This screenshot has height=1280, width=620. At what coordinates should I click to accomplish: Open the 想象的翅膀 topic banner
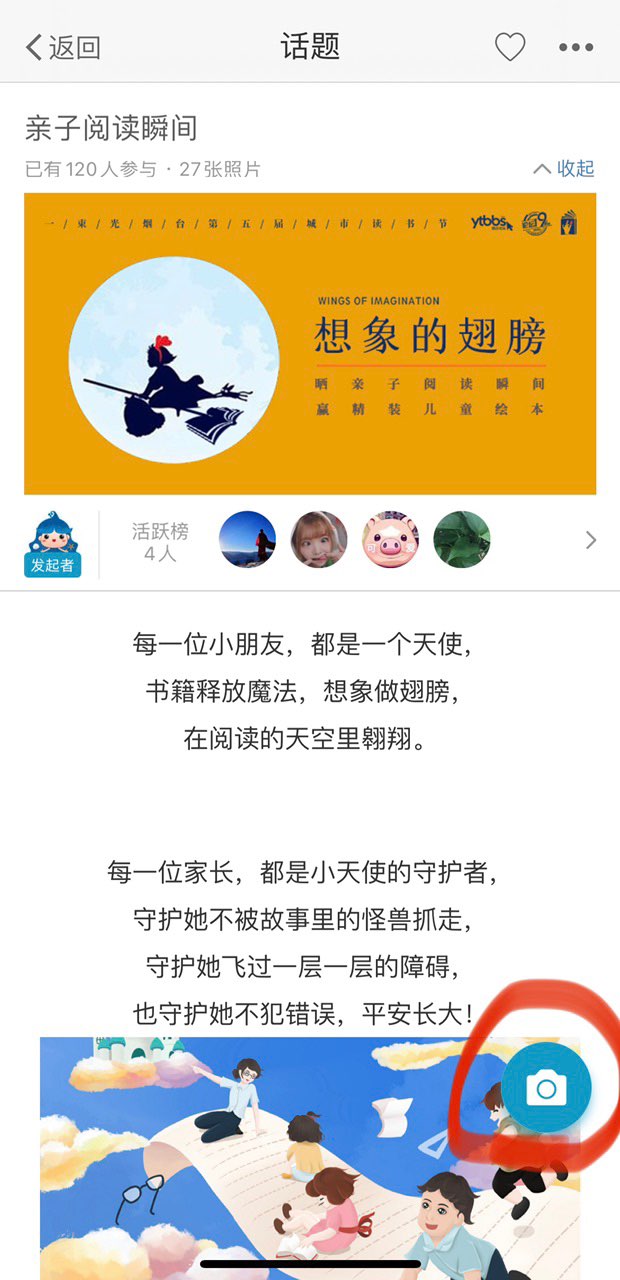[x=310, y=343]
